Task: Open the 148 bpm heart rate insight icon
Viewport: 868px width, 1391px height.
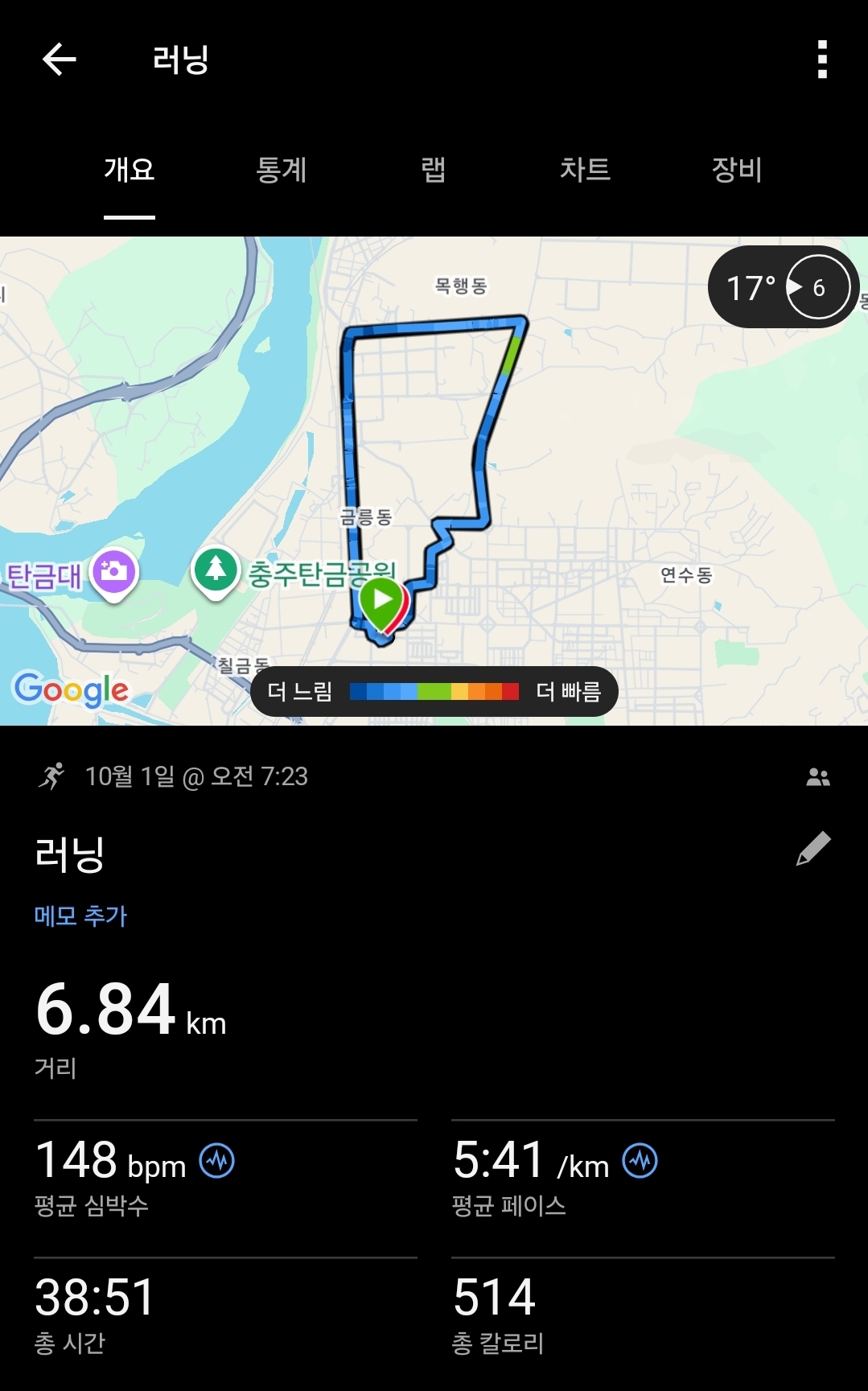Action: coord(217,1161)
